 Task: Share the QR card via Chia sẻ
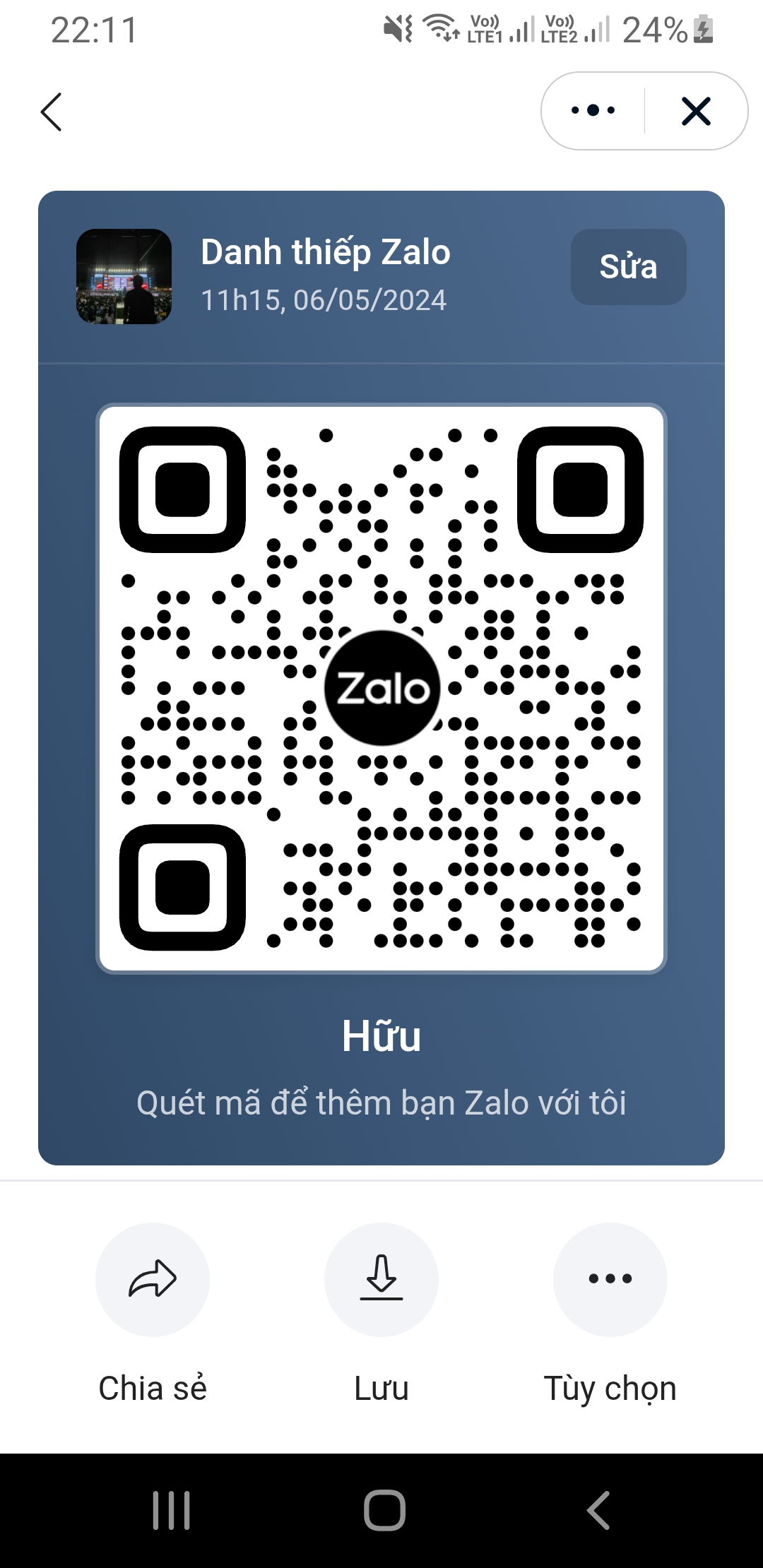coord(153,1279)
